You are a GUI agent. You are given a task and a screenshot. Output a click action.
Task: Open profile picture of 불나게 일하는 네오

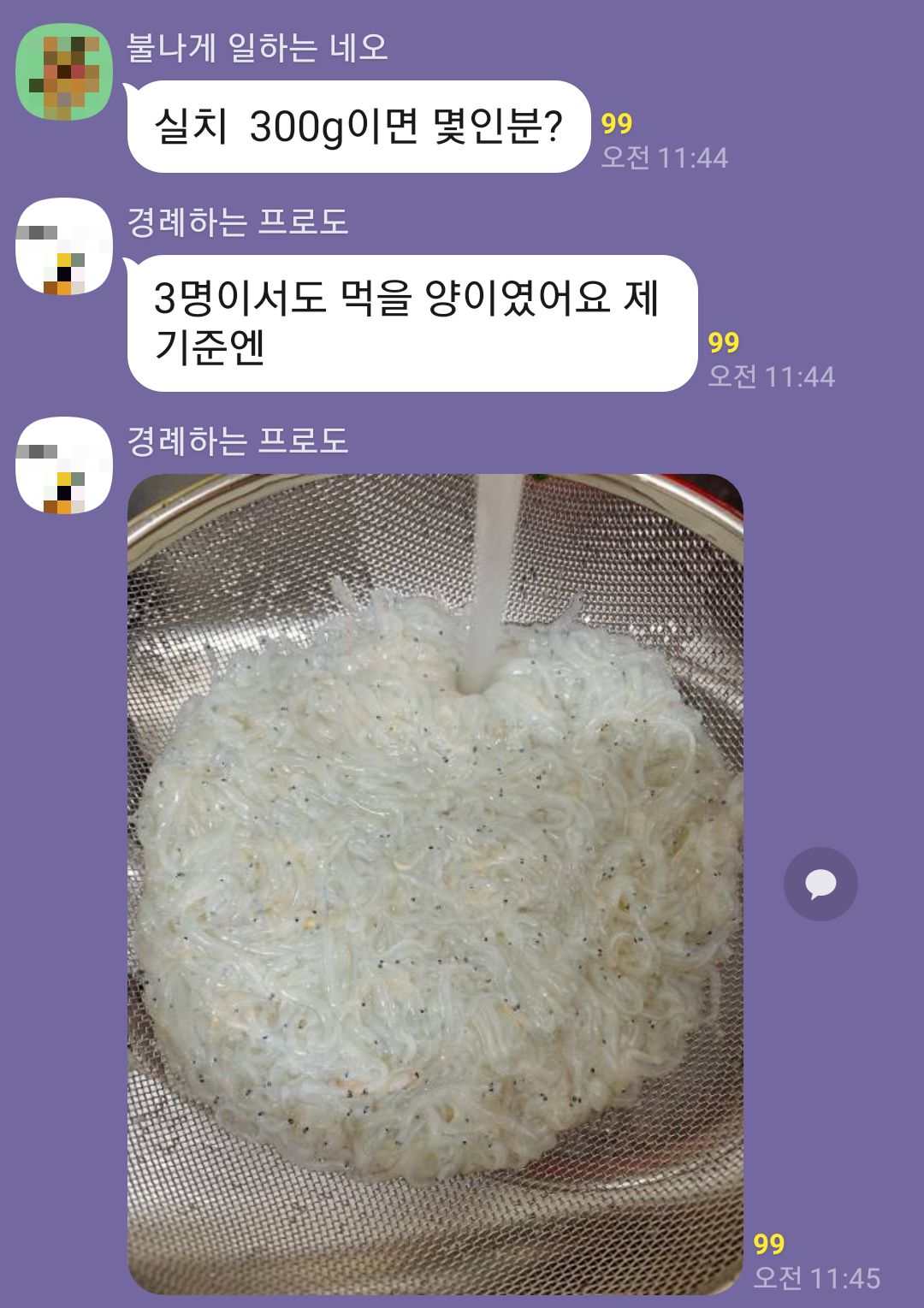pos(64,72)
